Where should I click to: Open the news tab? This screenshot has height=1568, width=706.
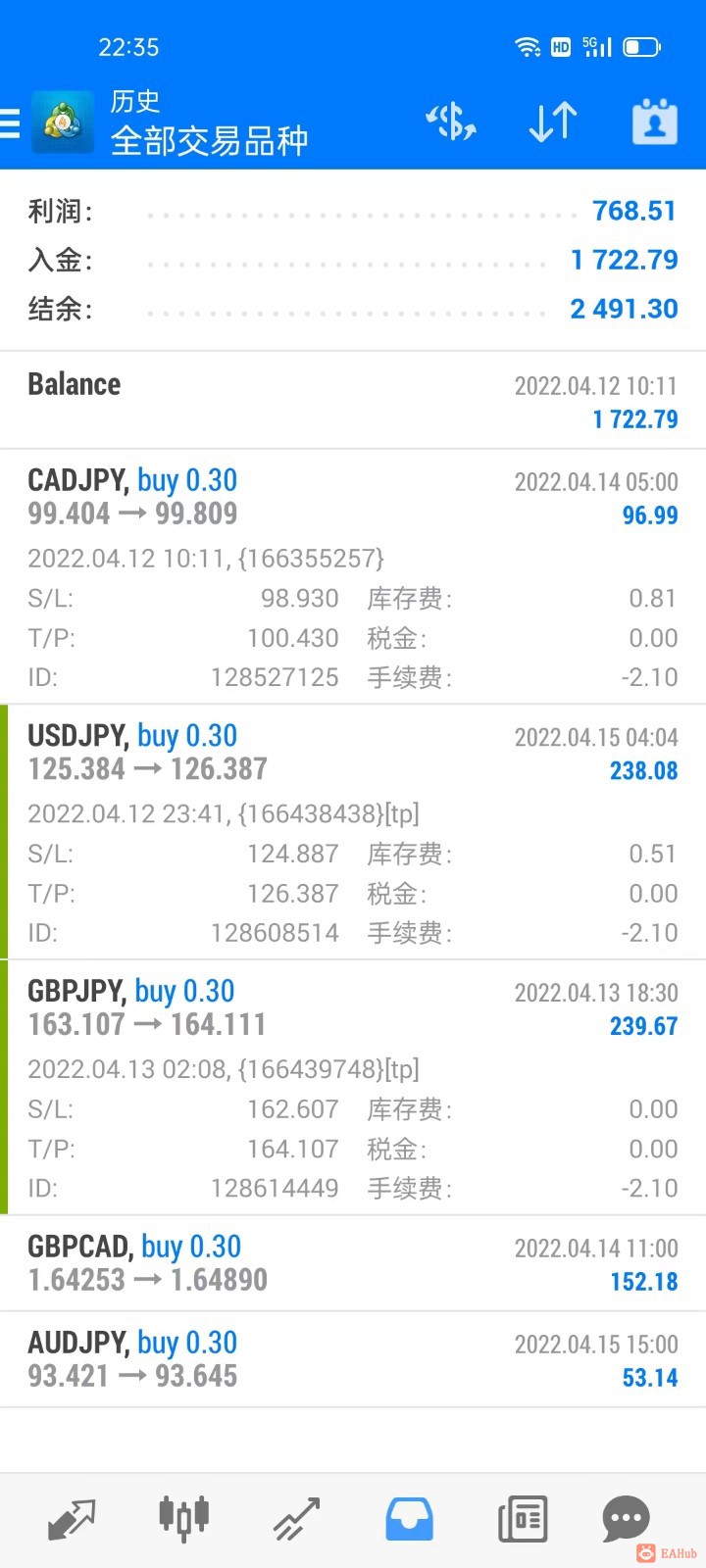(x=522, y=1520)
